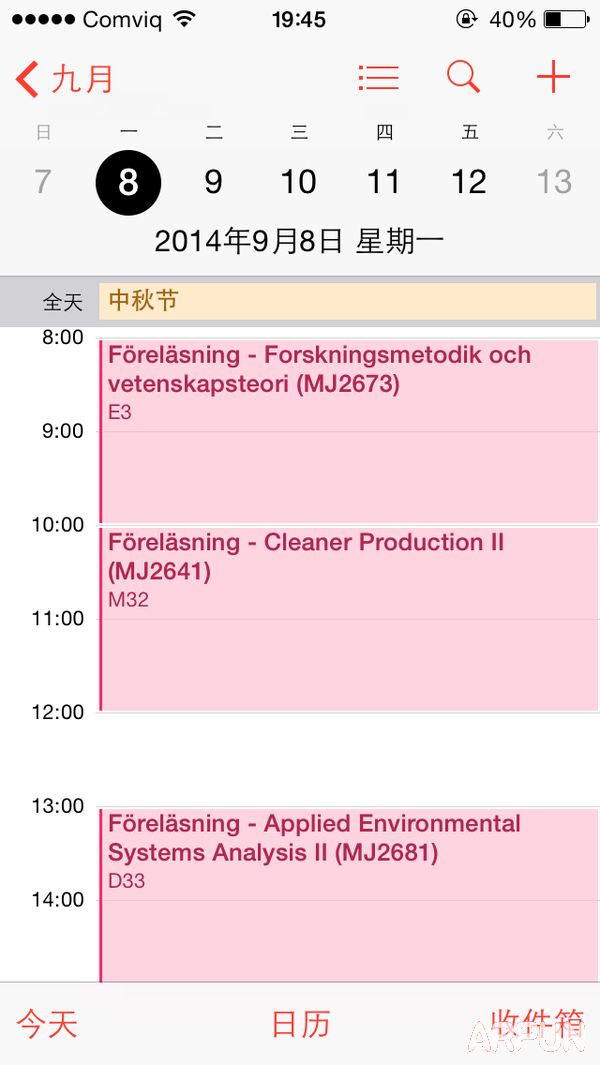Open the Forskningsmetodik och vetenskapsteori lecture event
Viewport: 600px width, 1065px height.
[346, 430]
